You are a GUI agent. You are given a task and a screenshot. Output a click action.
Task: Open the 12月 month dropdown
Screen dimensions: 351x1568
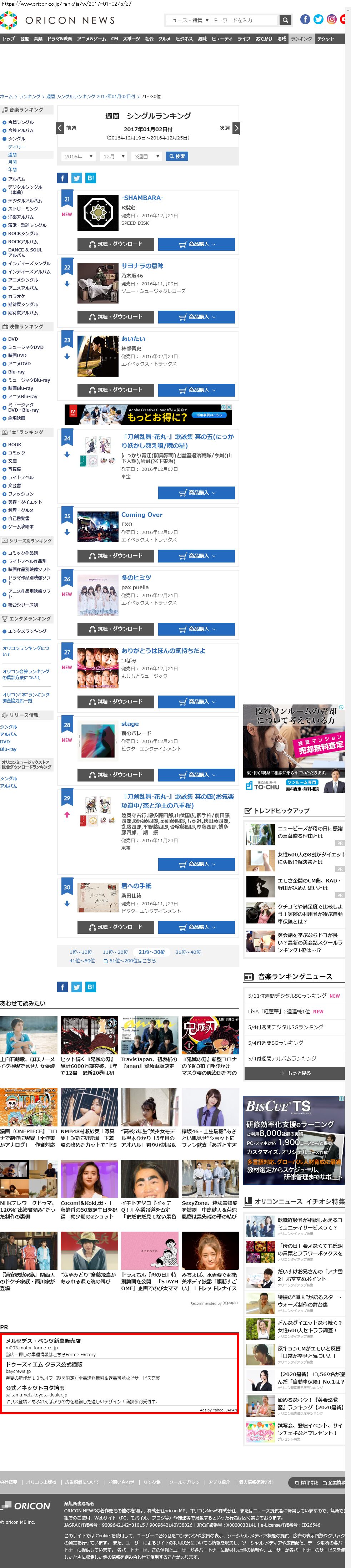(113, 157)
